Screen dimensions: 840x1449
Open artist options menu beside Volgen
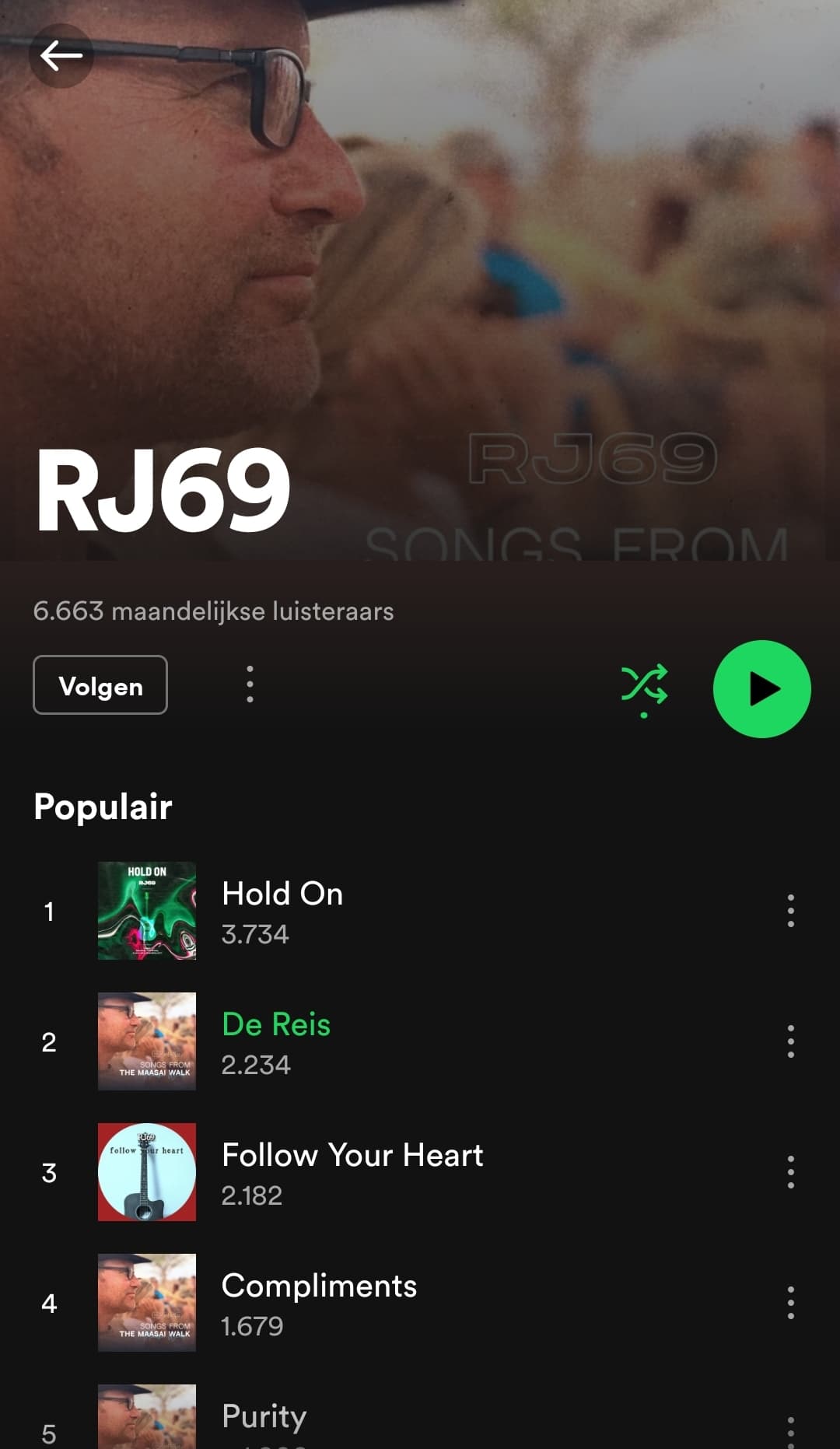[250, 684]
